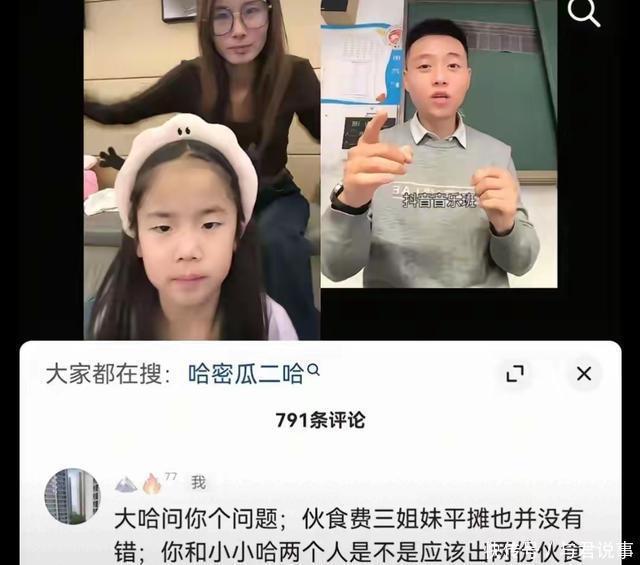This screenshot has height=565, width=640.
Task: Close the comments panel
Action: click(584, 374)
